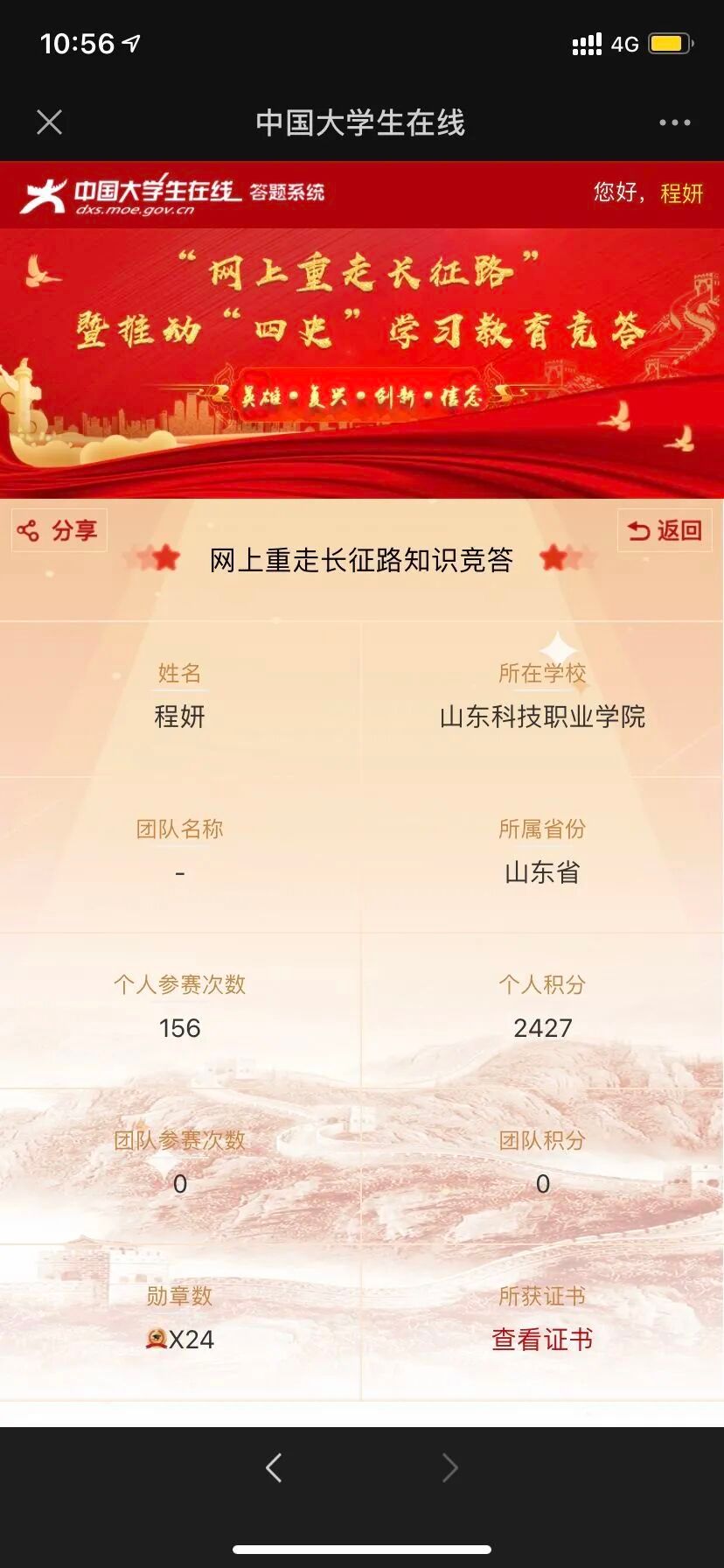Tap the 返回 return button
The height and width of the screenshot is (1568, 724).
pos(665,530)
